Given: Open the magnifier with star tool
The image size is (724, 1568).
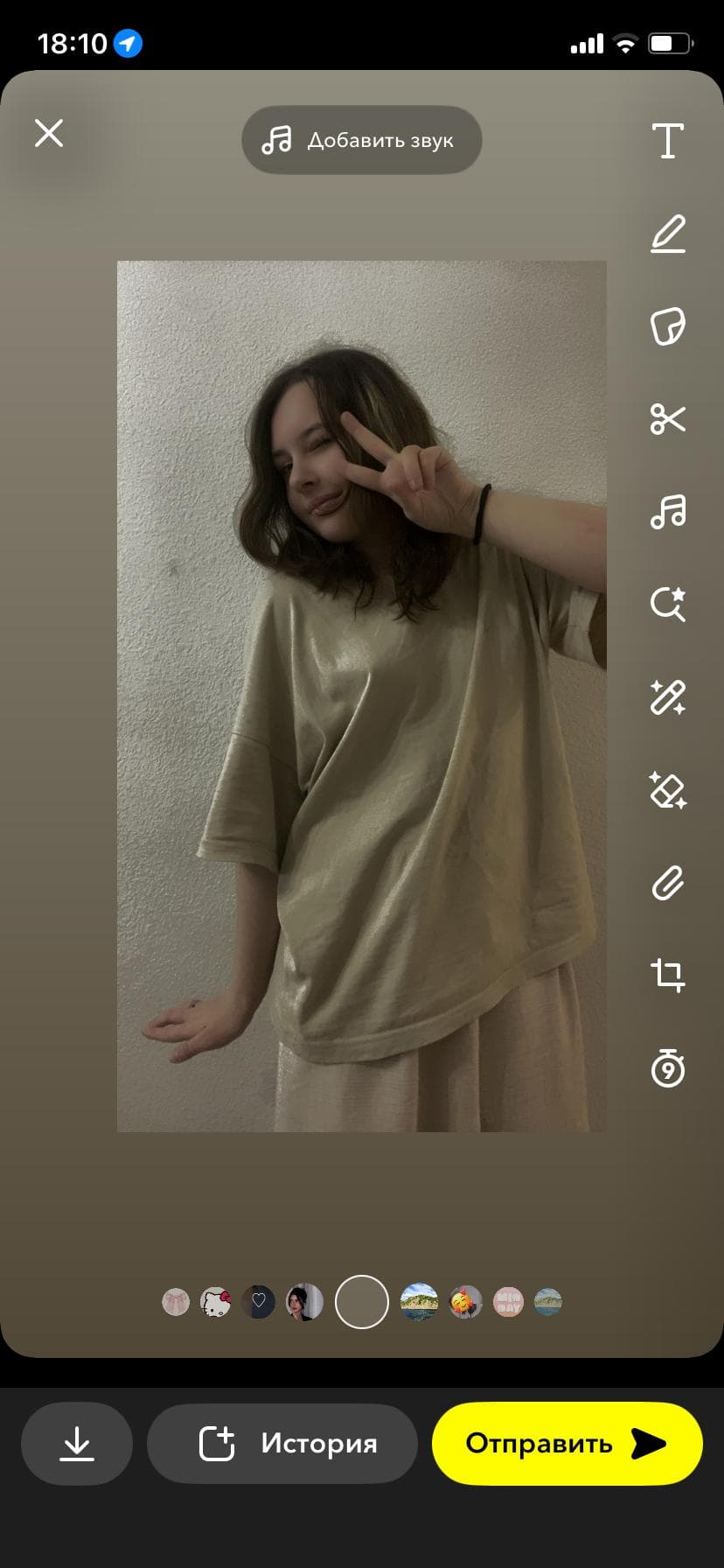Looking at the screenshot, I should 668,605.
